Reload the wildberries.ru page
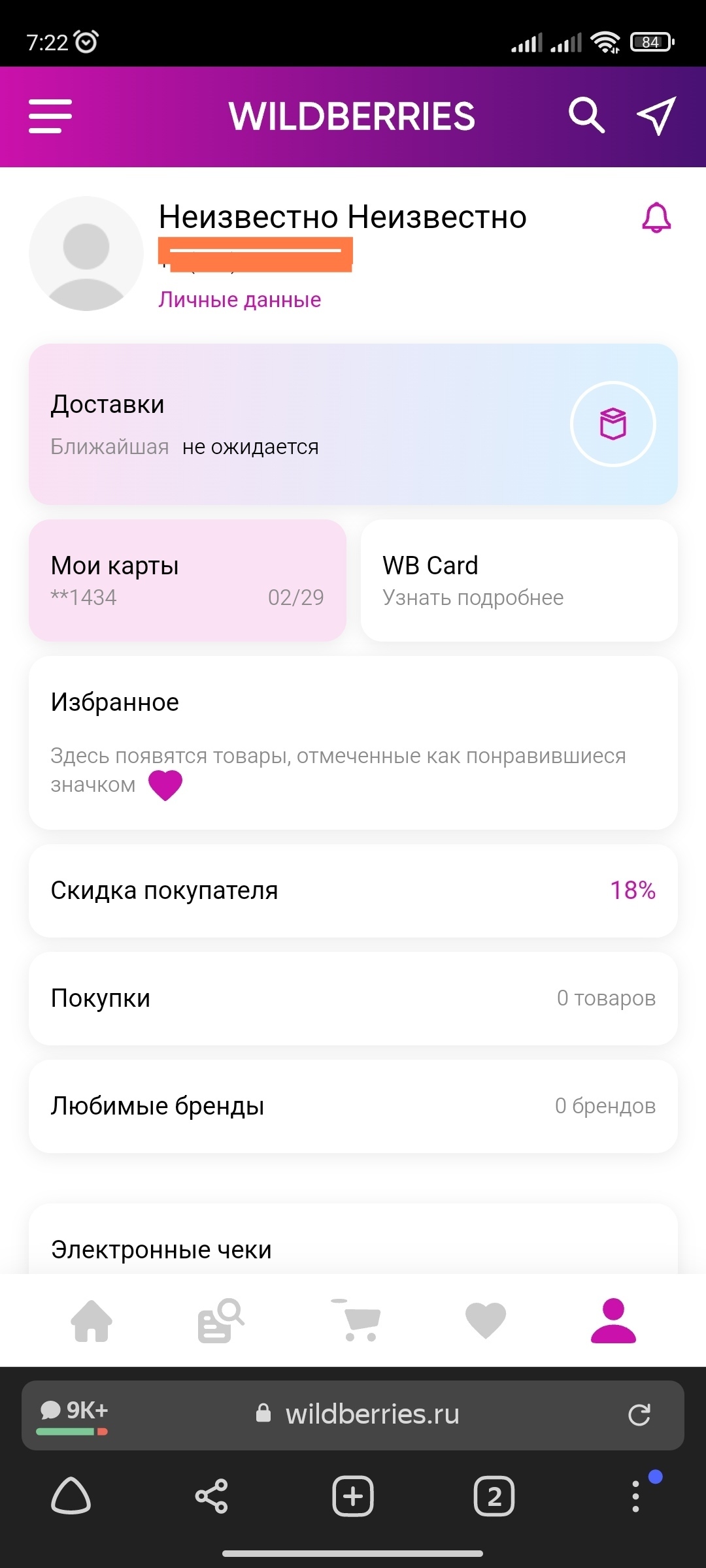 click(x=639, y=1415)
